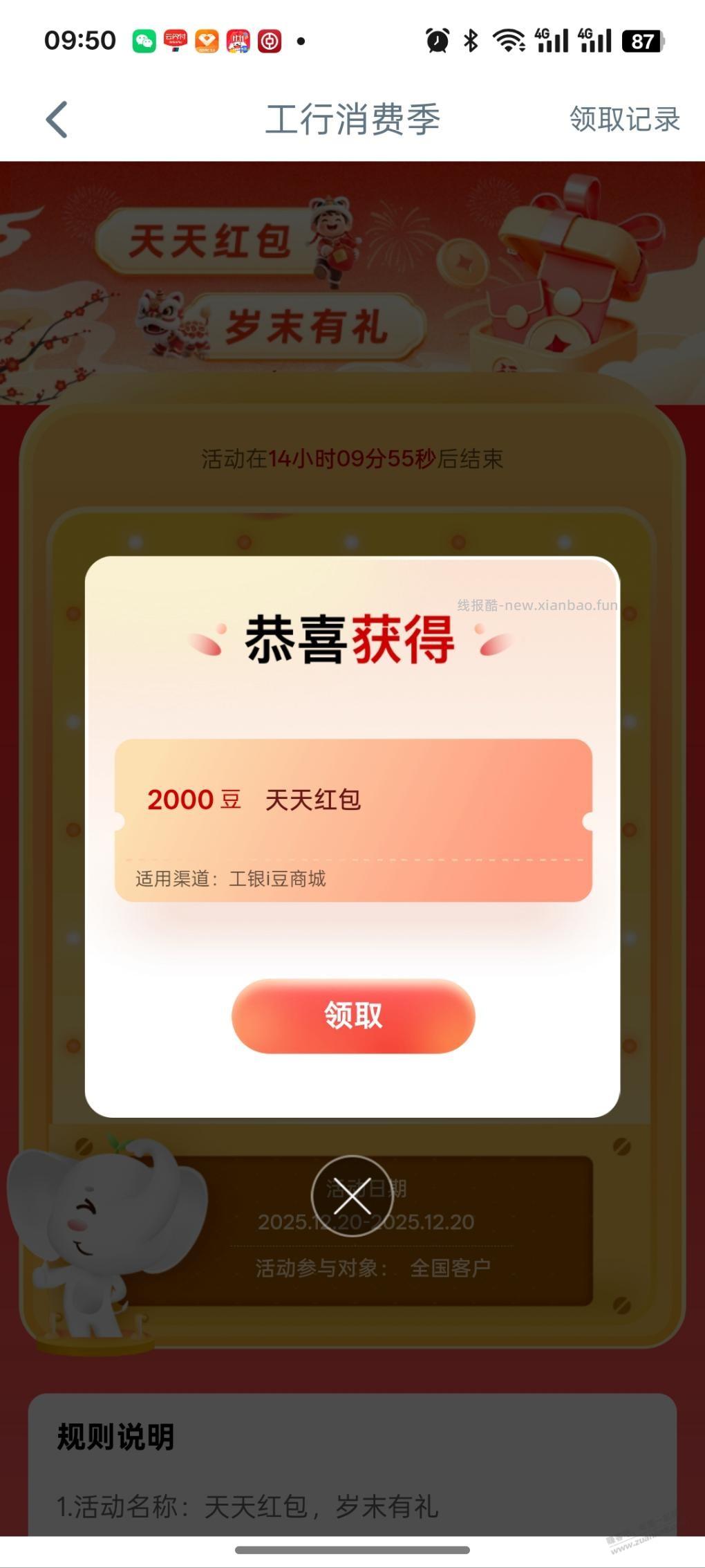The image size is (705, 1568).
Task: Tap the countdown timer text
Action: tap(352, 456)
